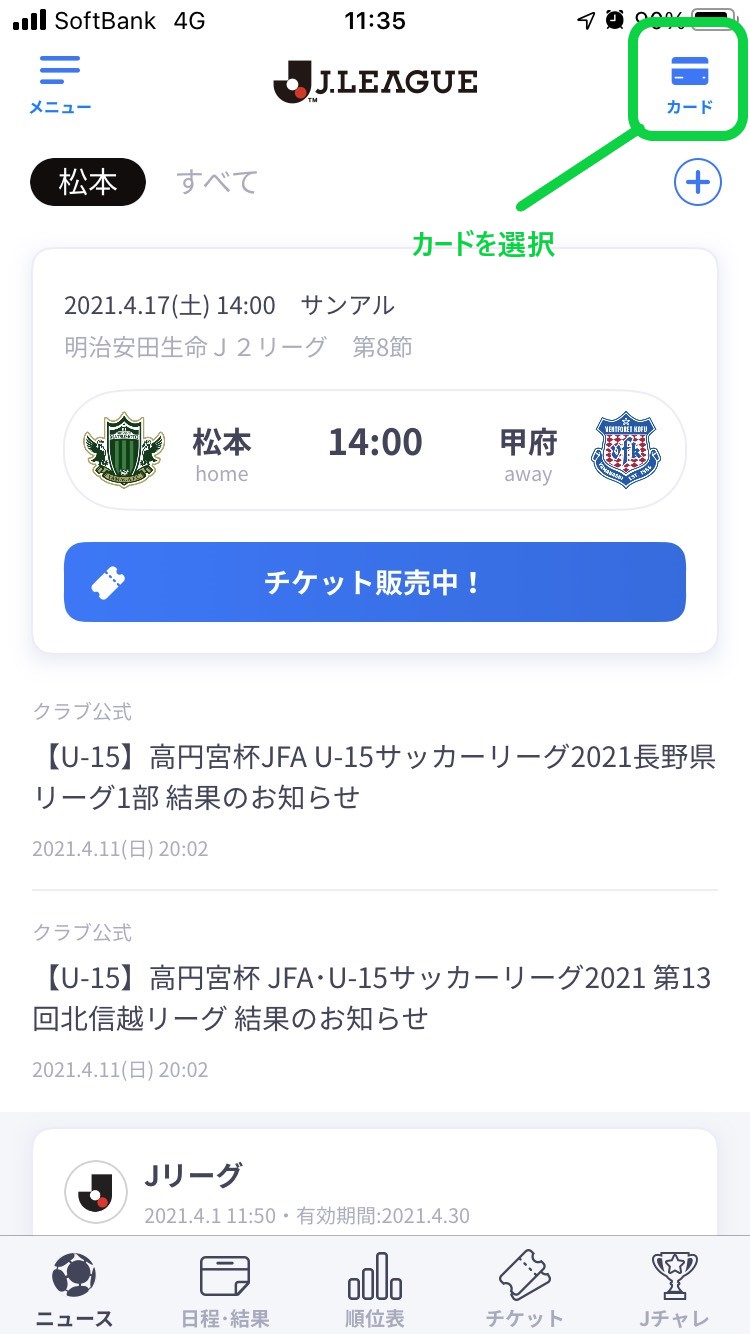Switch to the ニュース tab
Screen dimensions: 750x1334
[x=75, y=1290]
